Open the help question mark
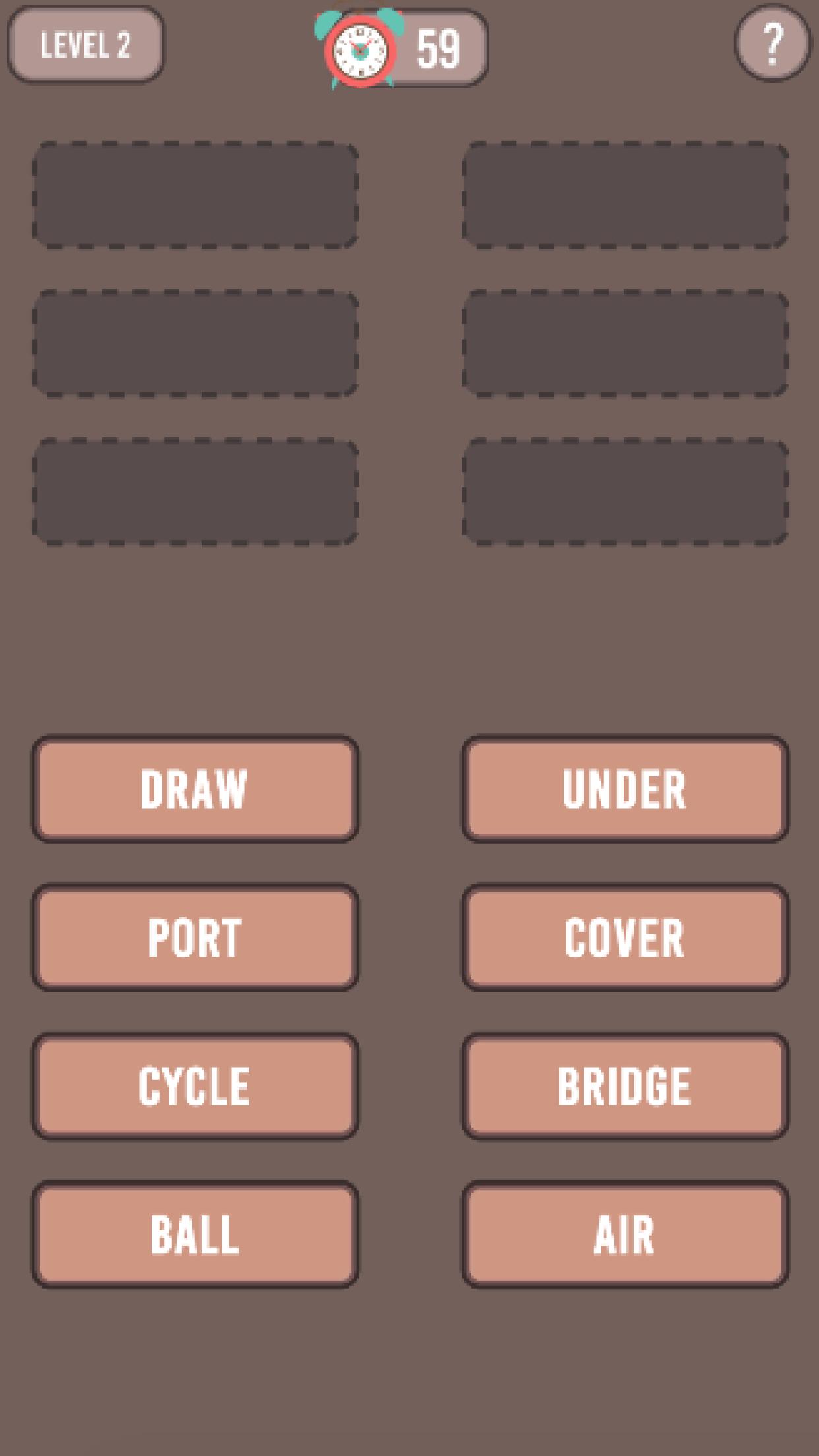This screenshot has width=819, height=1456. (x=772, y=44)
